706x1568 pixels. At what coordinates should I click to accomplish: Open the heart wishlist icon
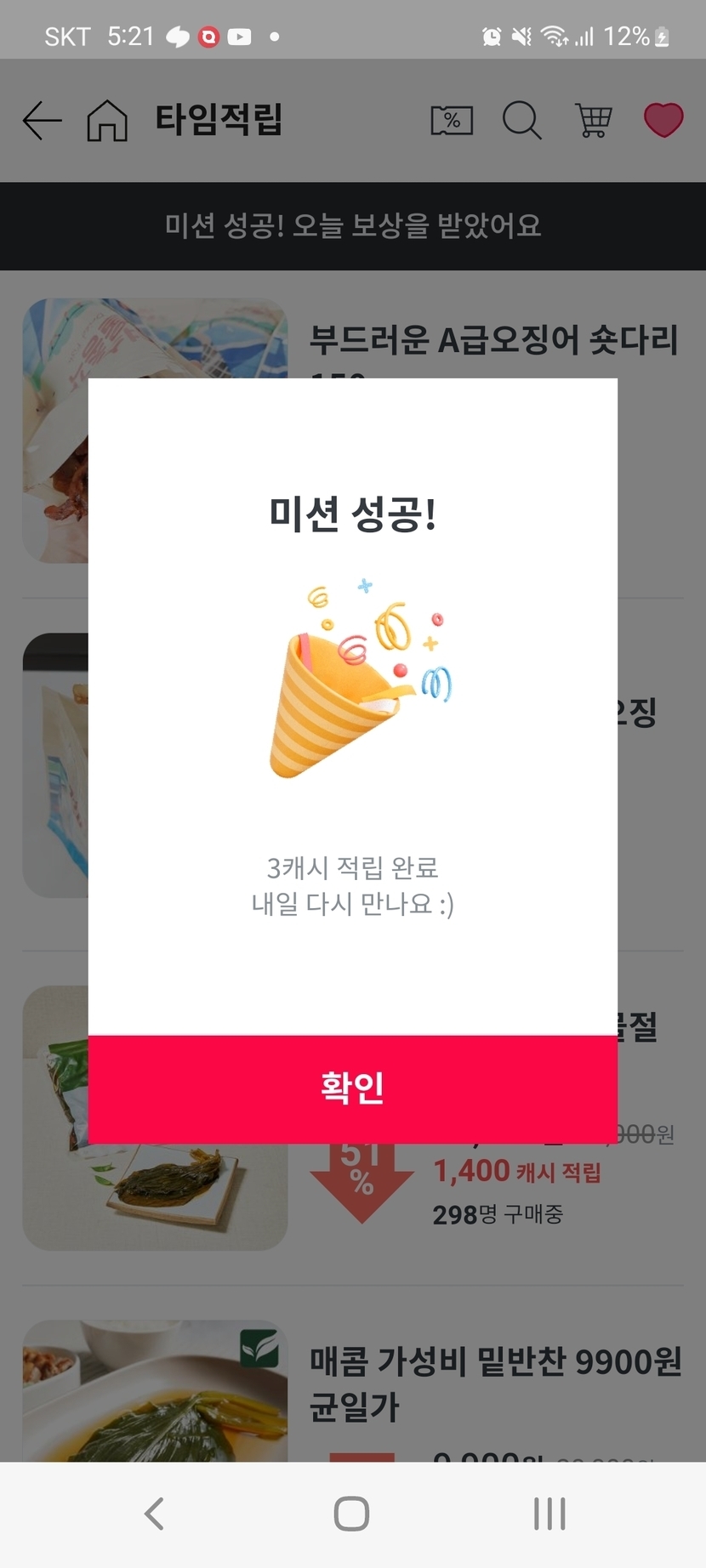pos(663,120)
